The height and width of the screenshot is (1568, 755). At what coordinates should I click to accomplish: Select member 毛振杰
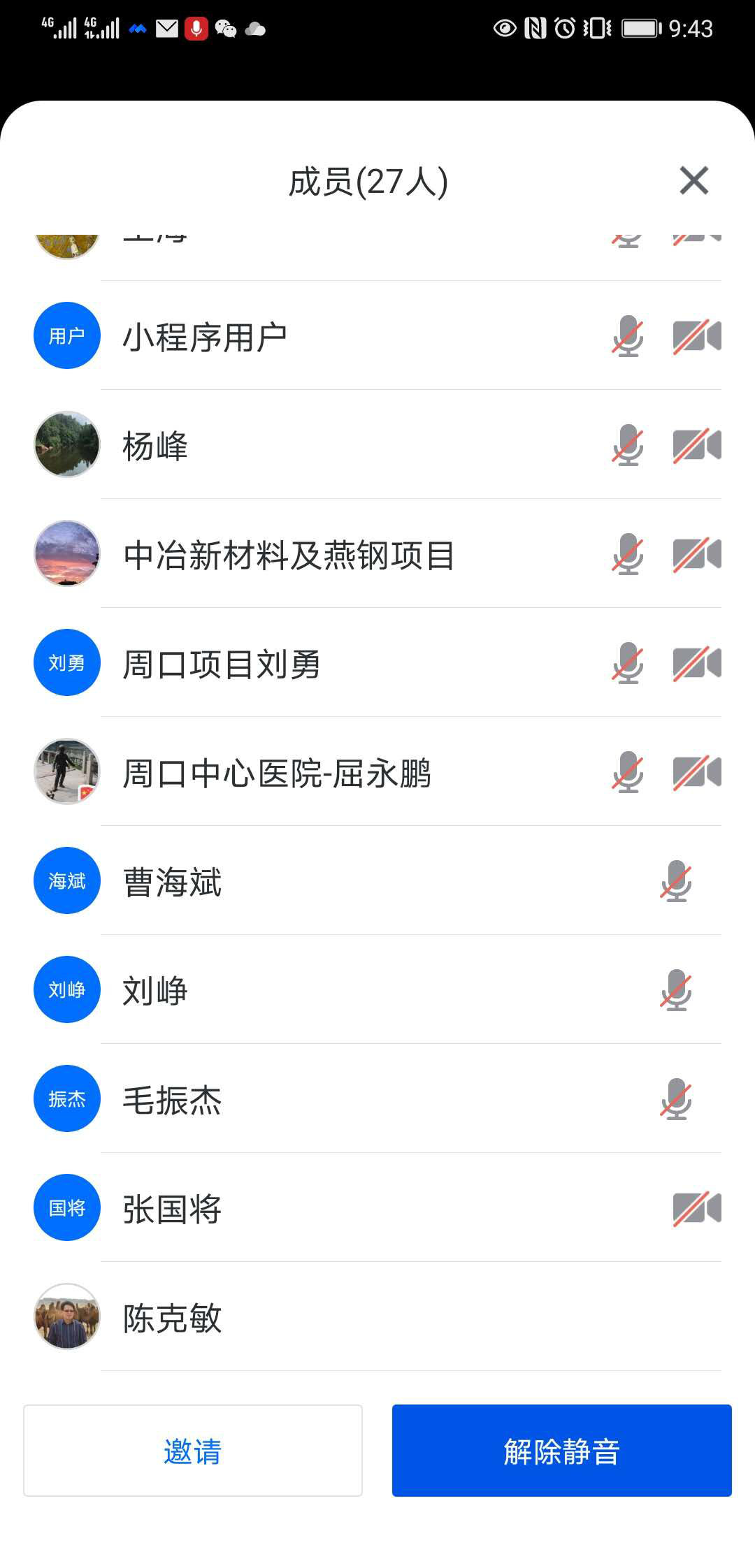(x=172, y=1100)
